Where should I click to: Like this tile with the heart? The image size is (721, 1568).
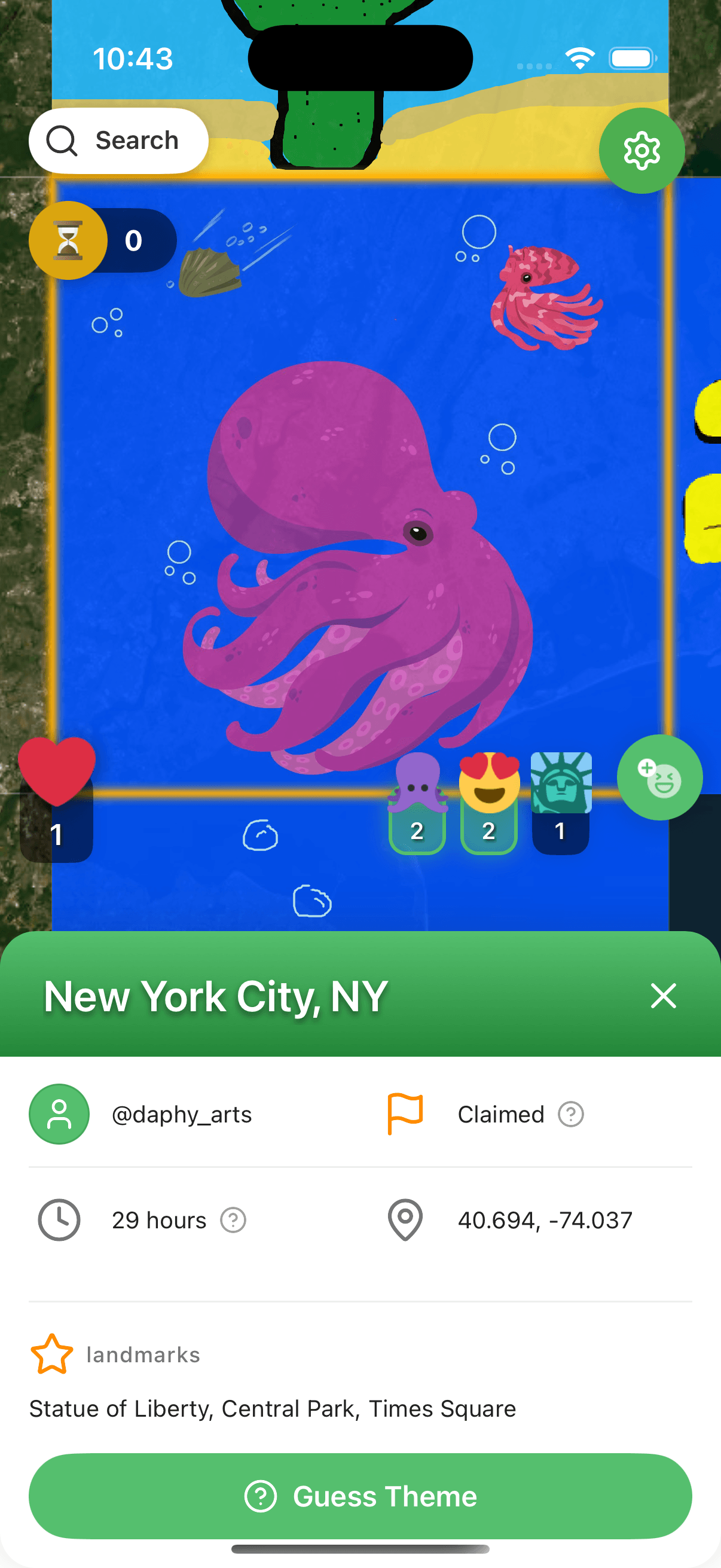(x=57, y=773)
